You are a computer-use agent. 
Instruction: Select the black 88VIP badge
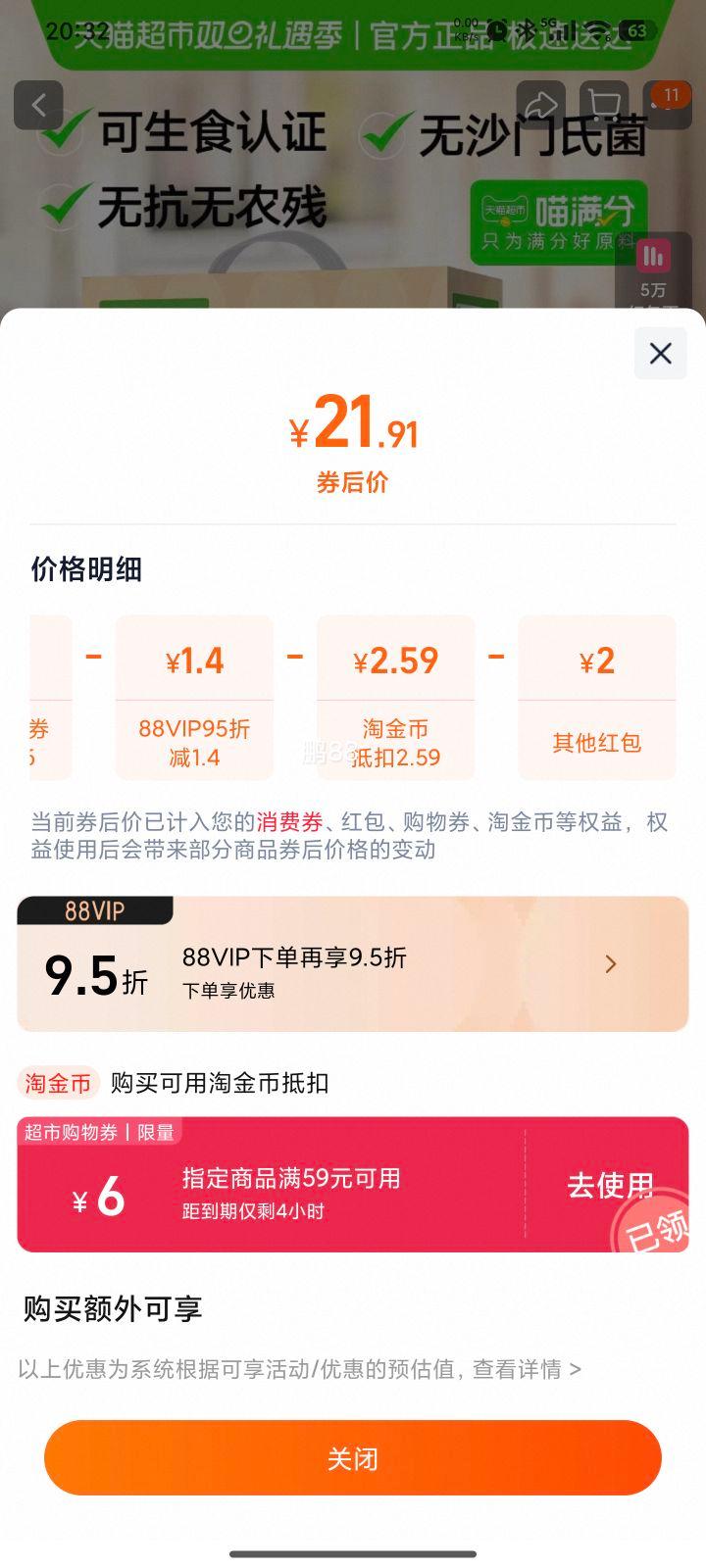(93, 909)
